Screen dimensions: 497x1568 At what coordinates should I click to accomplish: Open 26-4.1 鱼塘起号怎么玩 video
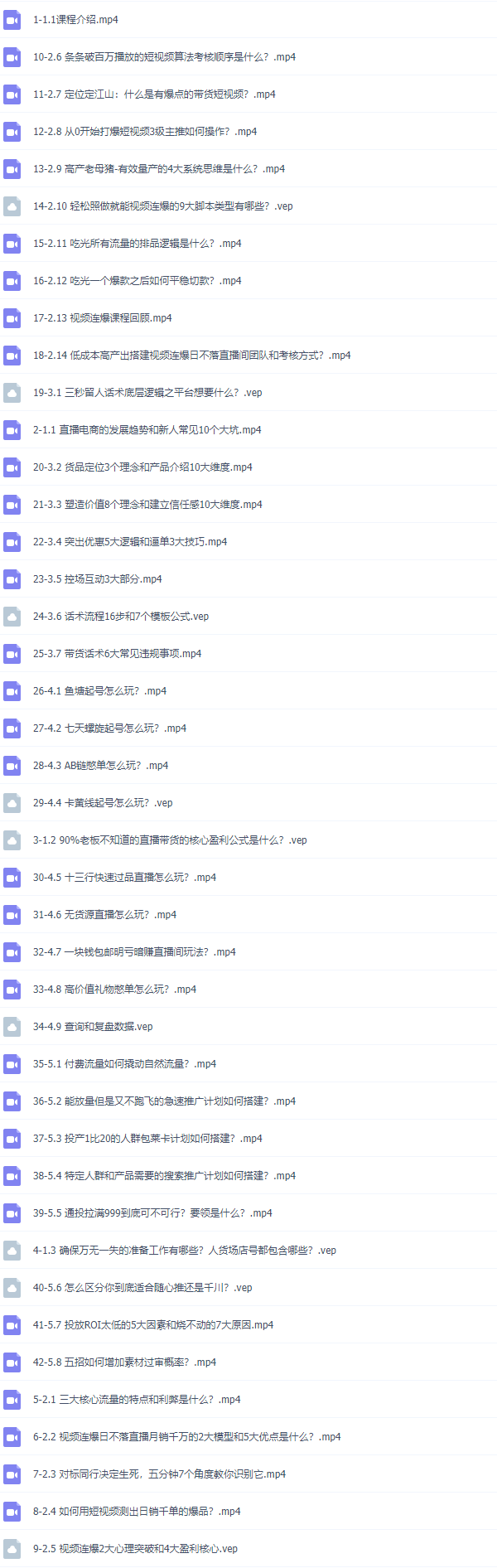(x=99, y=691)
